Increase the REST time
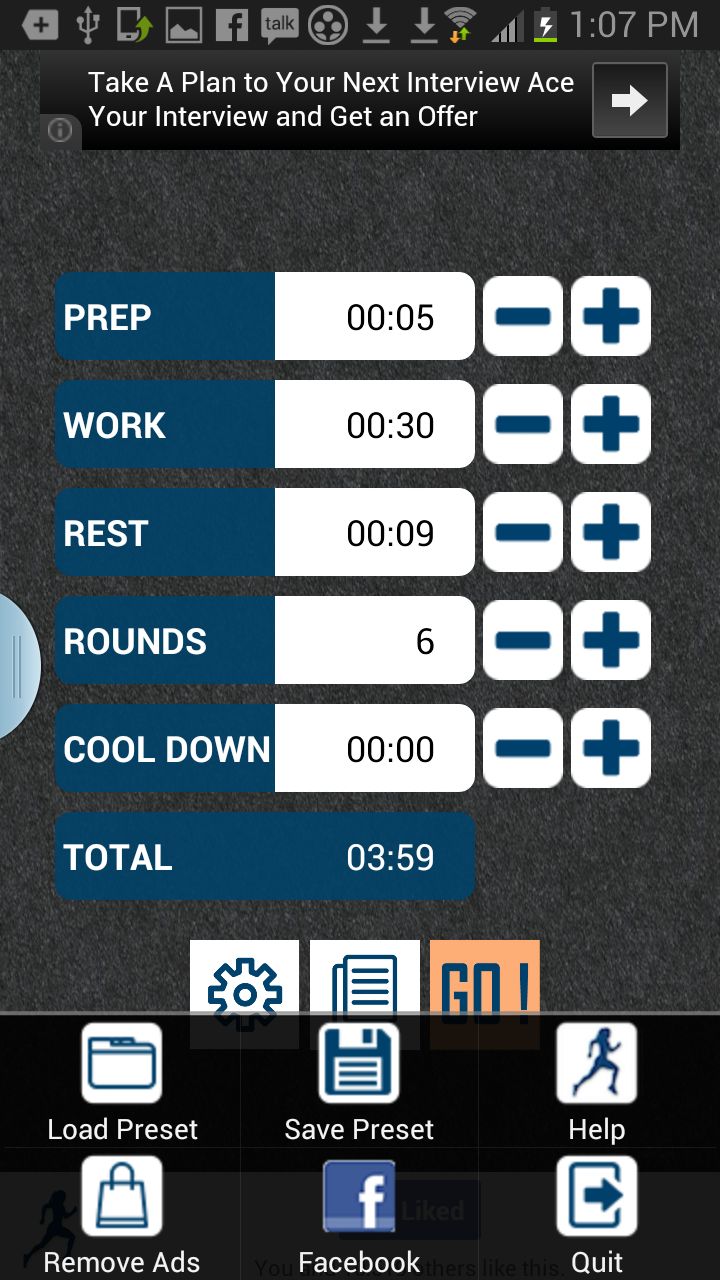Screen dimensions: 720x1280 611,533
